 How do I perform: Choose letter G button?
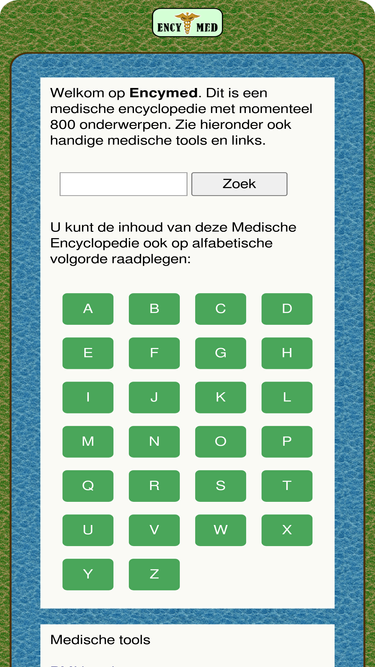pyautogui.click(x=221, y=353)
